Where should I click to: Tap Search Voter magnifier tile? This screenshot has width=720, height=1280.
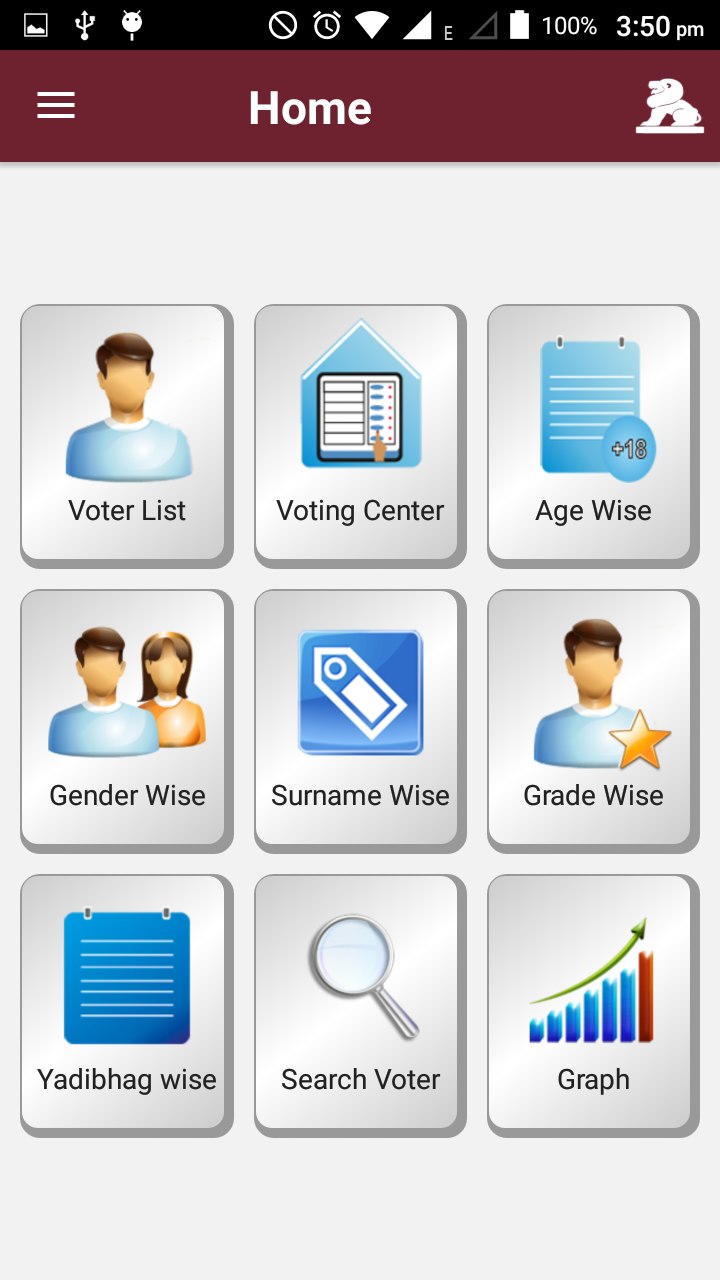click(x=359, y=1003)
